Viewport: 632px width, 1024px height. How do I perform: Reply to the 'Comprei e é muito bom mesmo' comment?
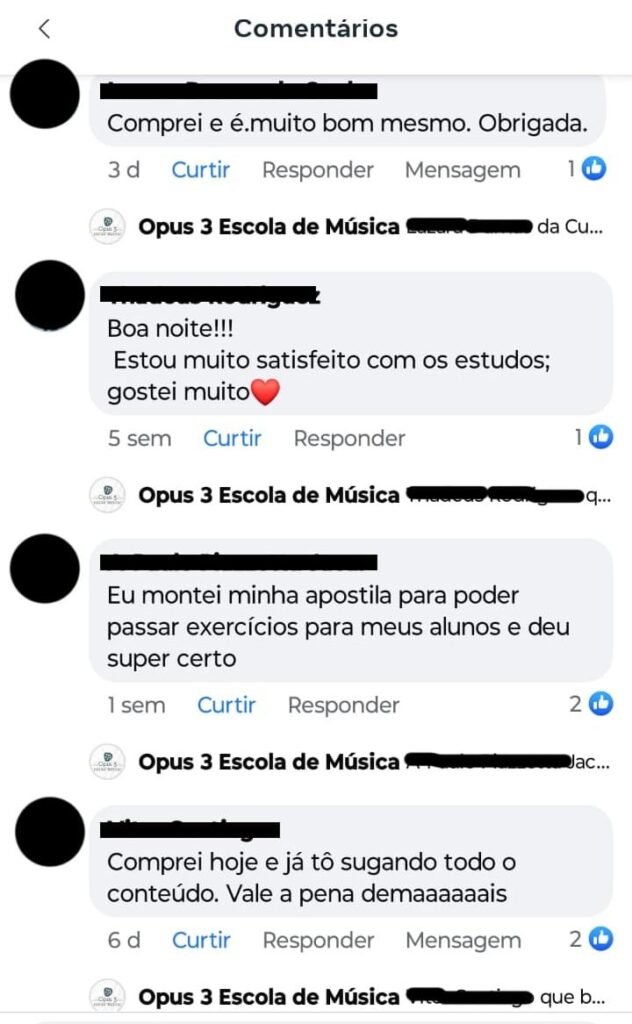click(x=318, y=170)
